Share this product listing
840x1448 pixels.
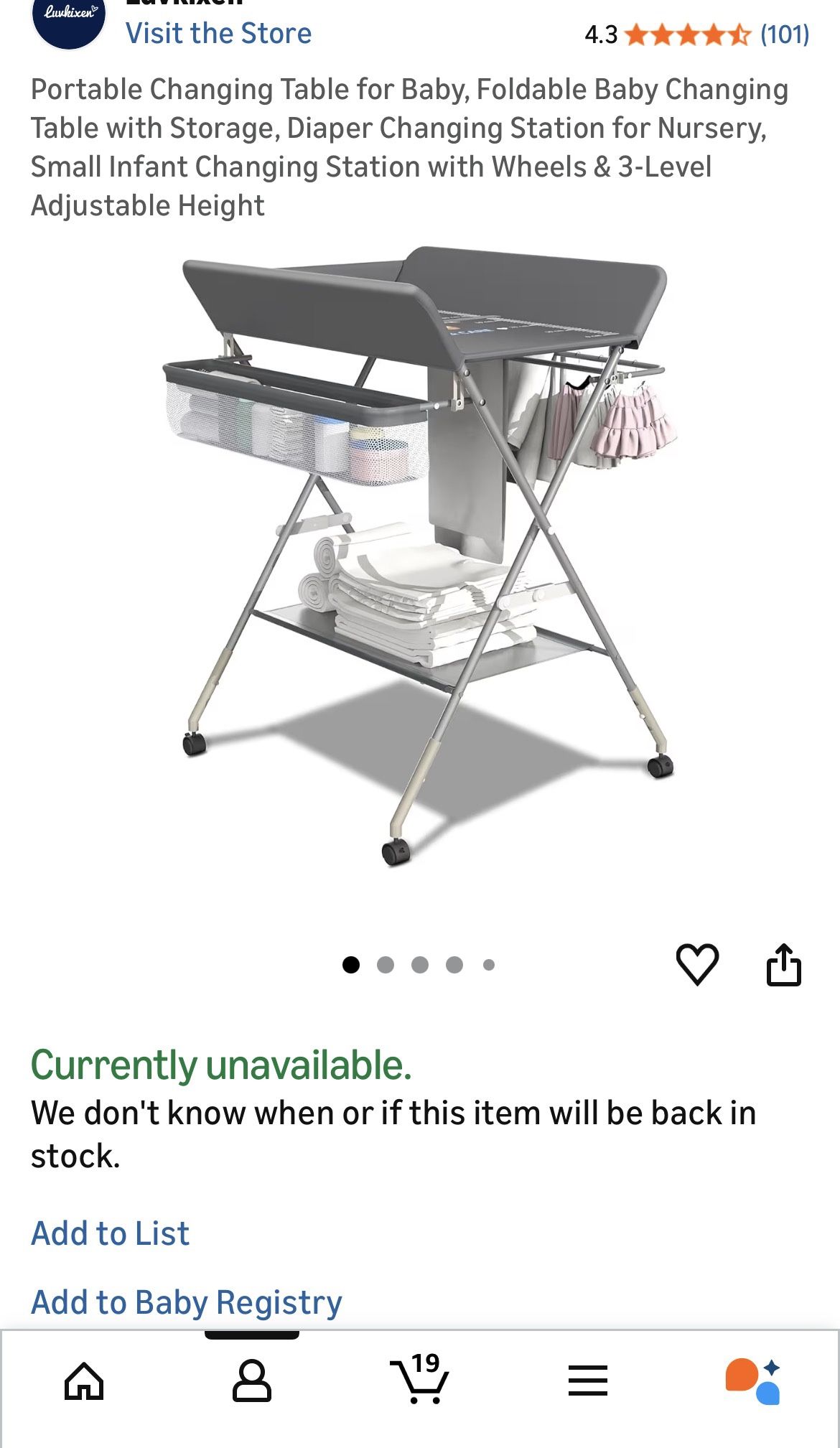pyautogui.click(x=783, y=964)
